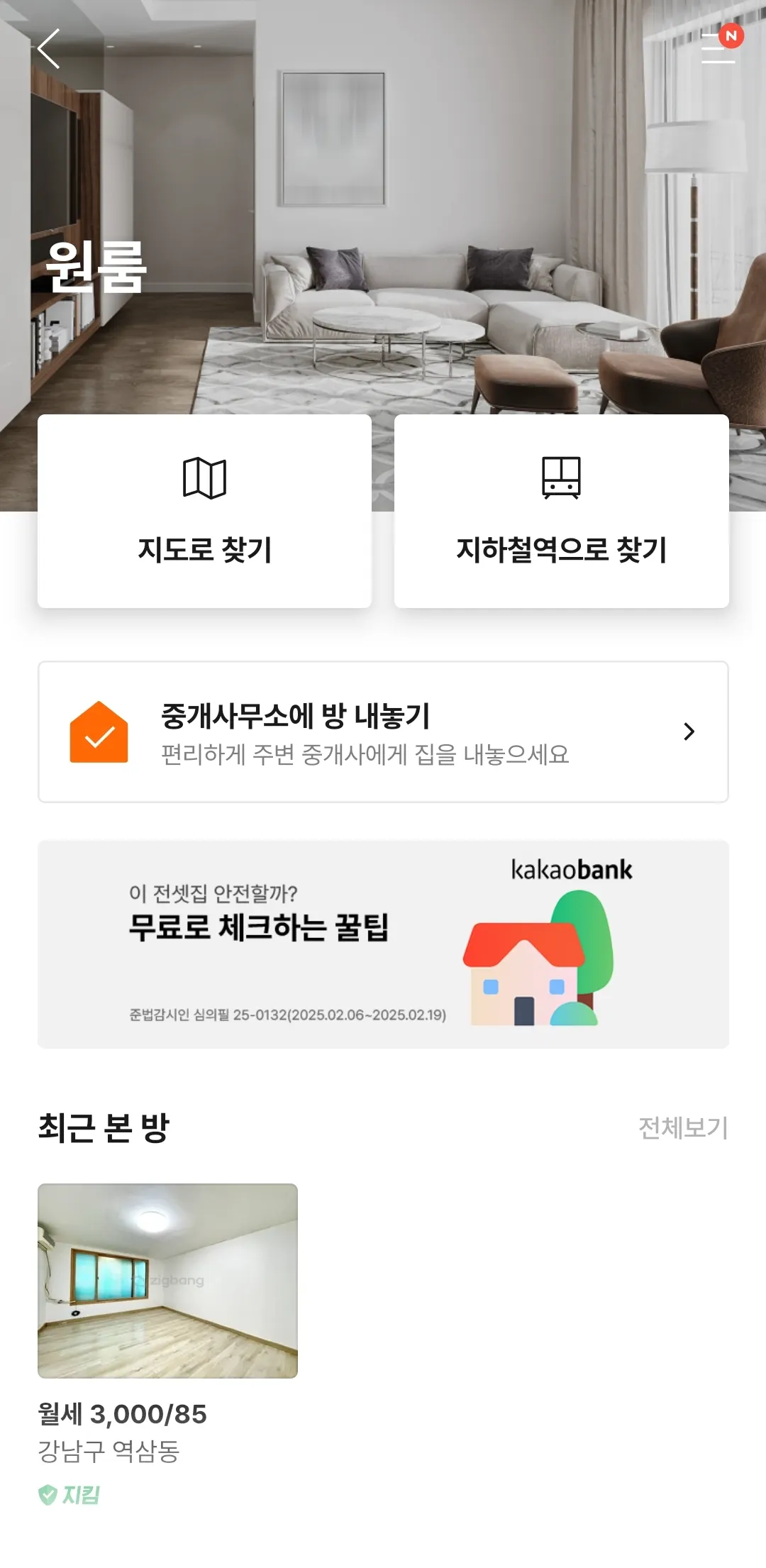Viewport: 766px width, 1568px height.
Task: Go back using the top arrow
Action: point(48,49)
